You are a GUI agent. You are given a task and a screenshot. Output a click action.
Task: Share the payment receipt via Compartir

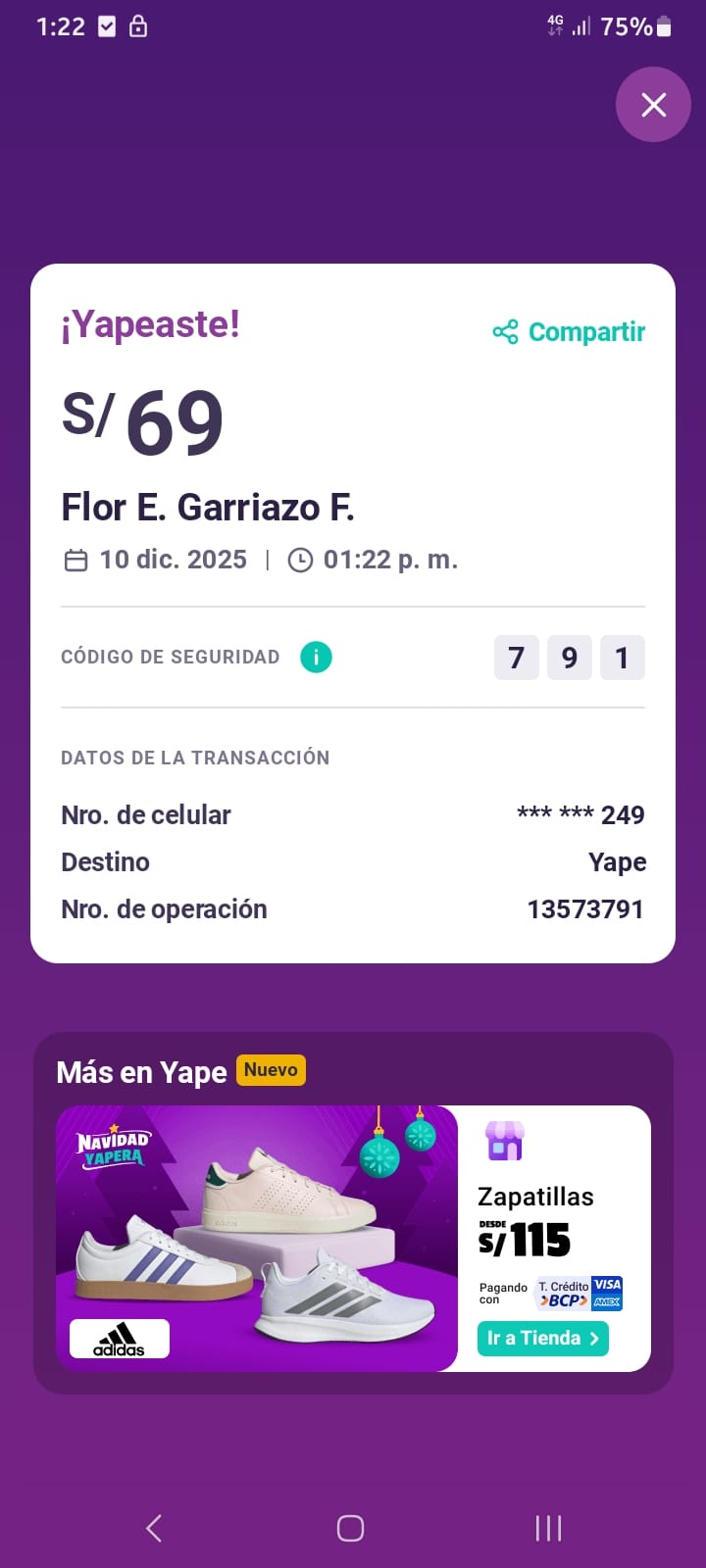coord(570,332)
